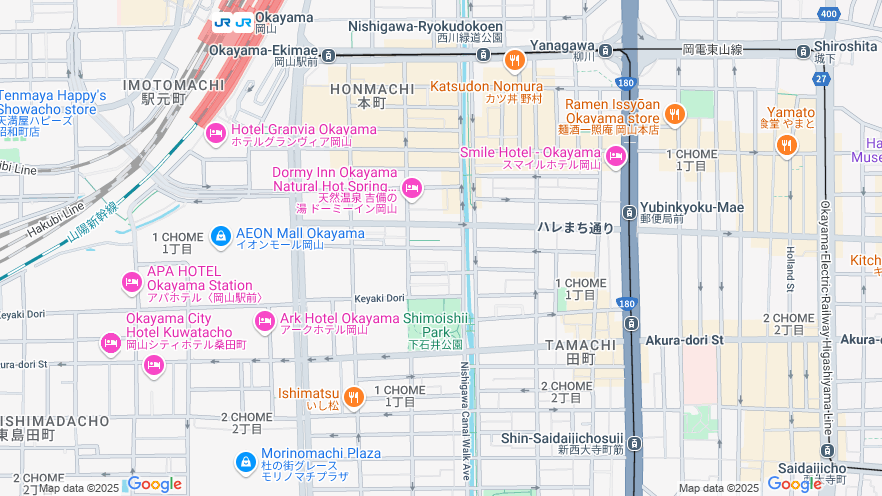Tap the Yanagawa tram stop marker
Image resolution: width=882 pixels, height=496 pixels.
tap(606, 49)
